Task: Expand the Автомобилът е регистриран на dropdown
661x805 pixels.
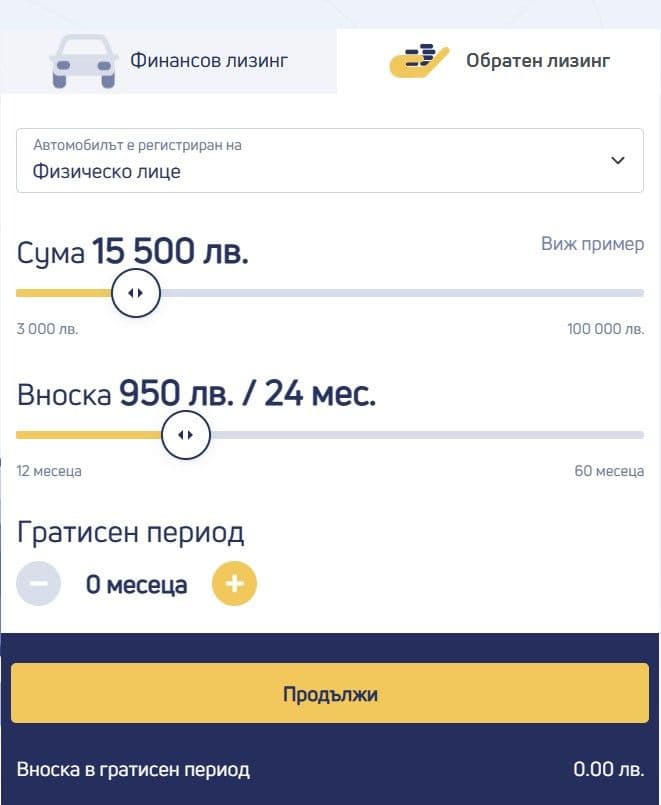Action: point(330,160)
